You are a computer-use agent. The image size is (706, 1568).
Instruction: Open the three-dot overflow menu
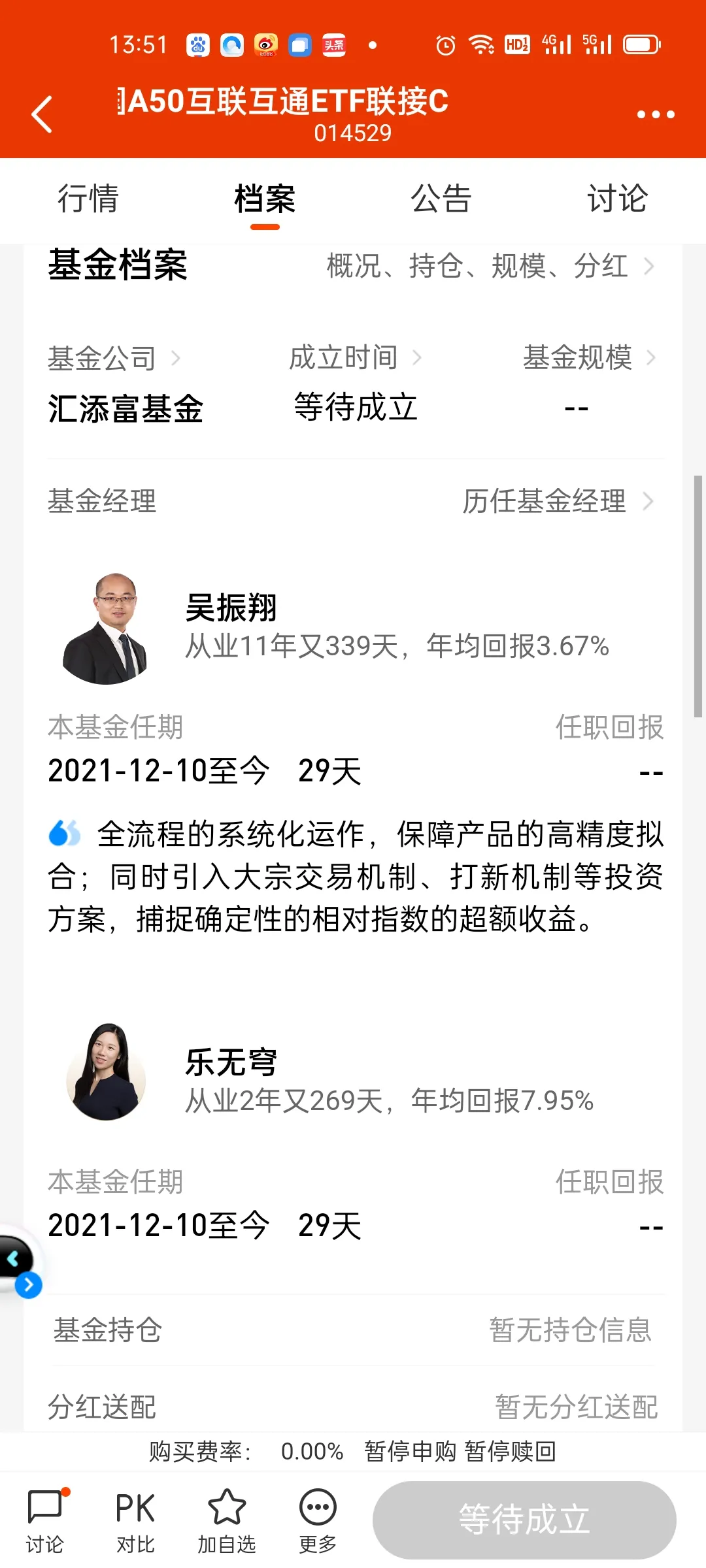[x=655, y=115]
